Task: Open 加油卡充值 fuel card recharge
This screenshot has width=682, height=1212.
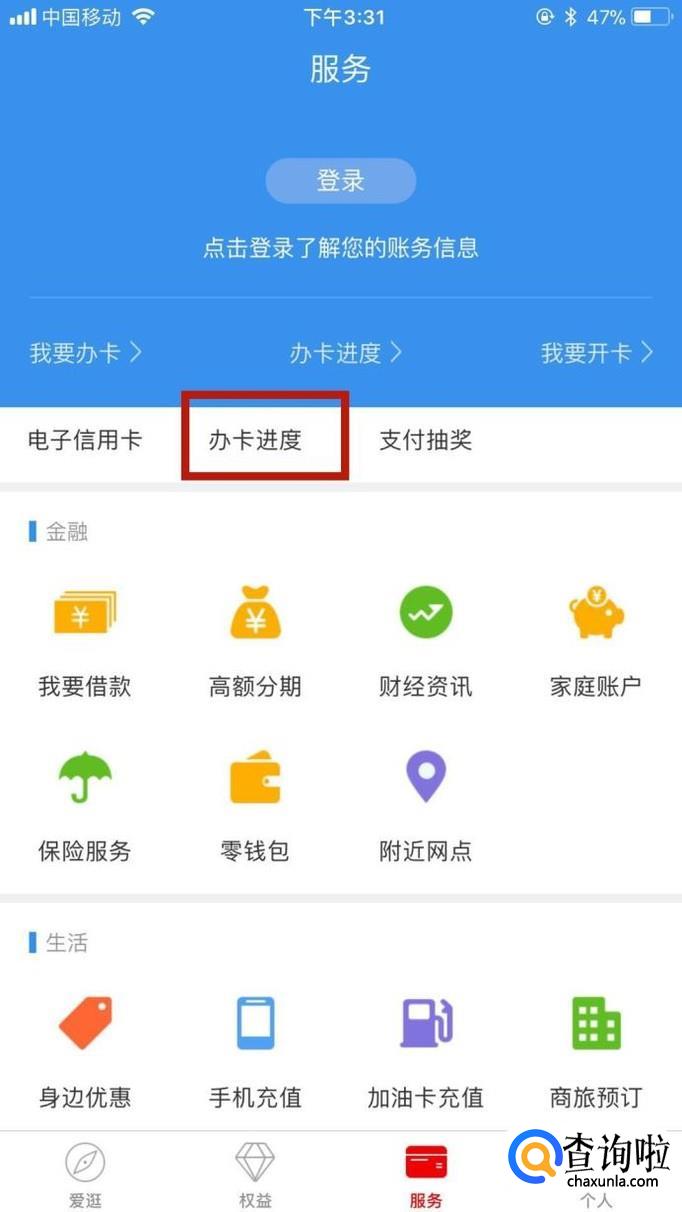Action: click(x=425, y=1050)
